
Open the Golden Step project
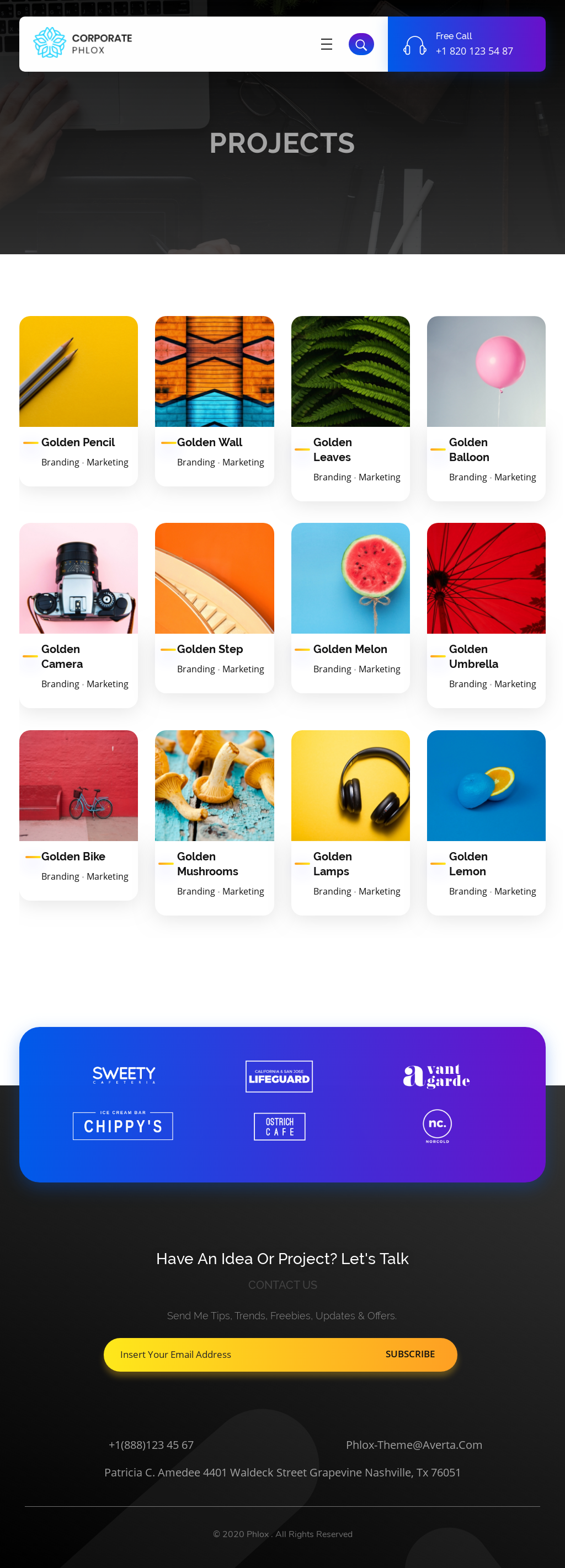coord(210,649)
